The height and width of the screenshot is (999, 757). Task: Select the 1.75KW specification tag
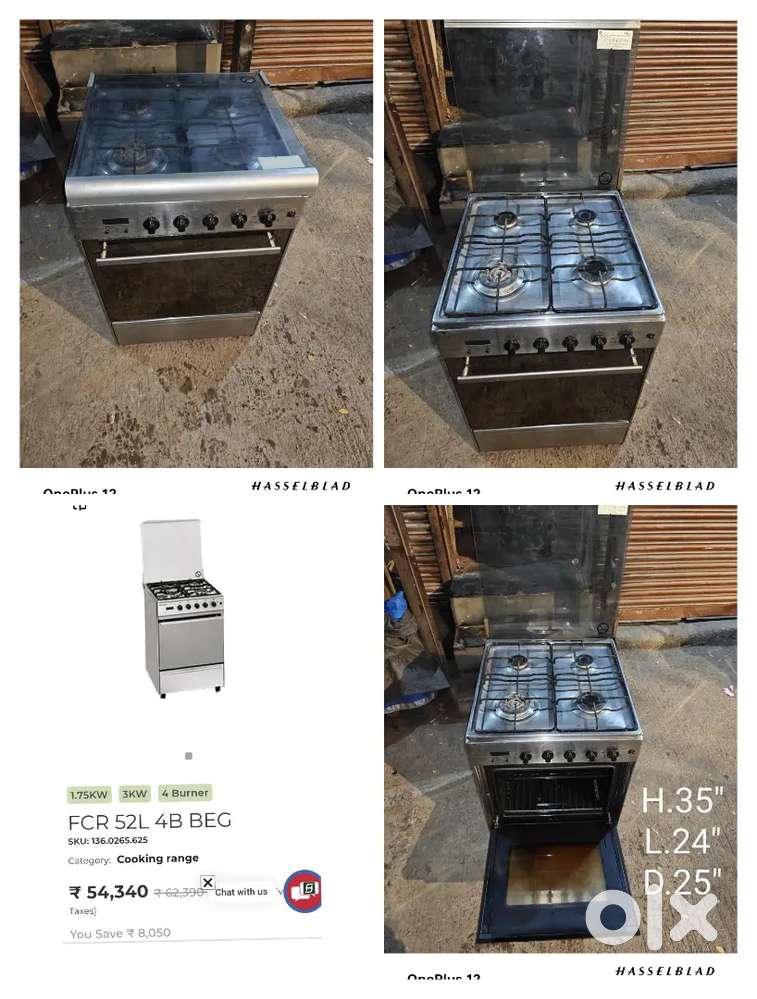(89, 794)
